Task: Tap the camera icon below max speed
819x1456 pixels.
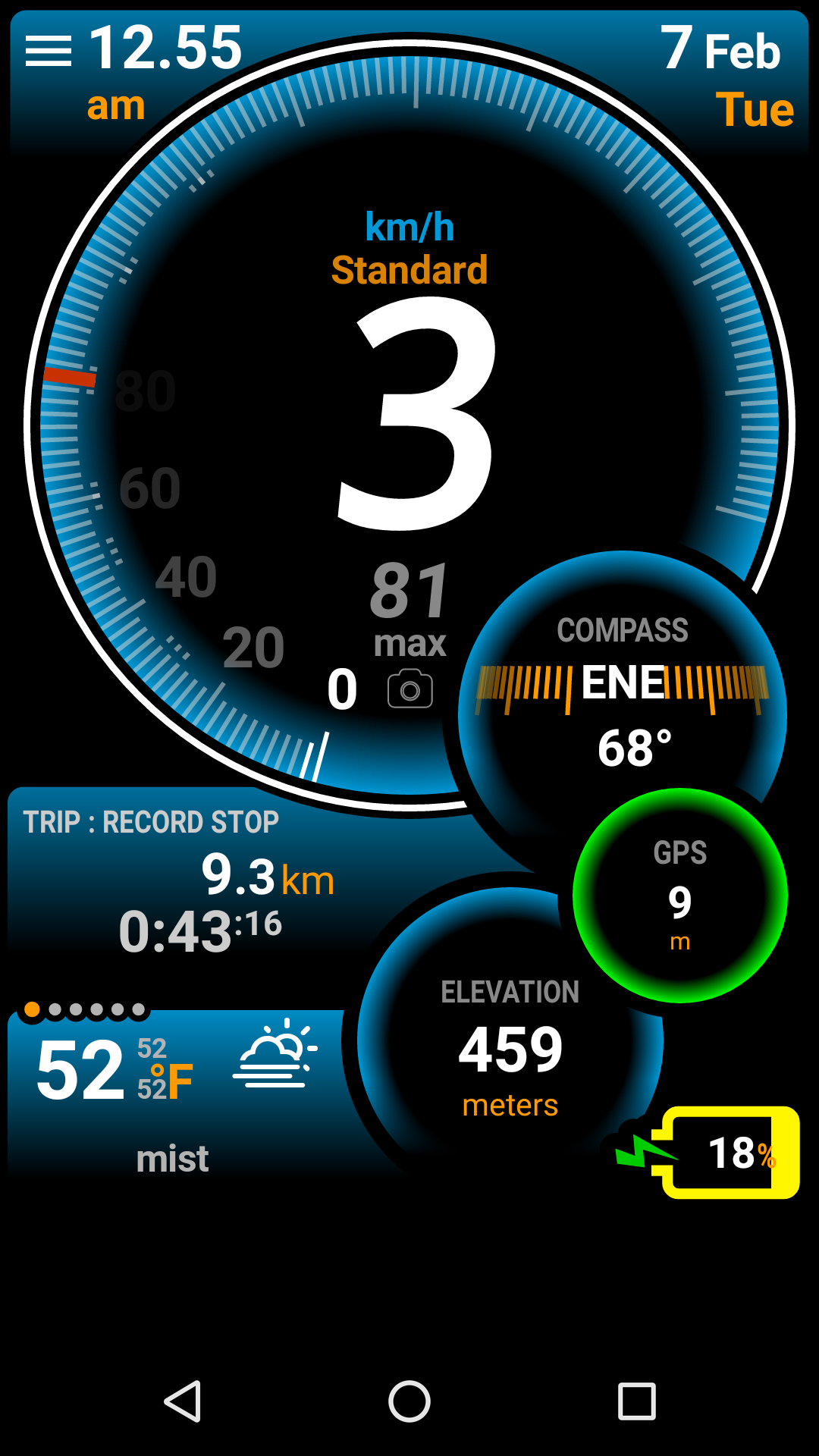Action: (x=409, y=689)
